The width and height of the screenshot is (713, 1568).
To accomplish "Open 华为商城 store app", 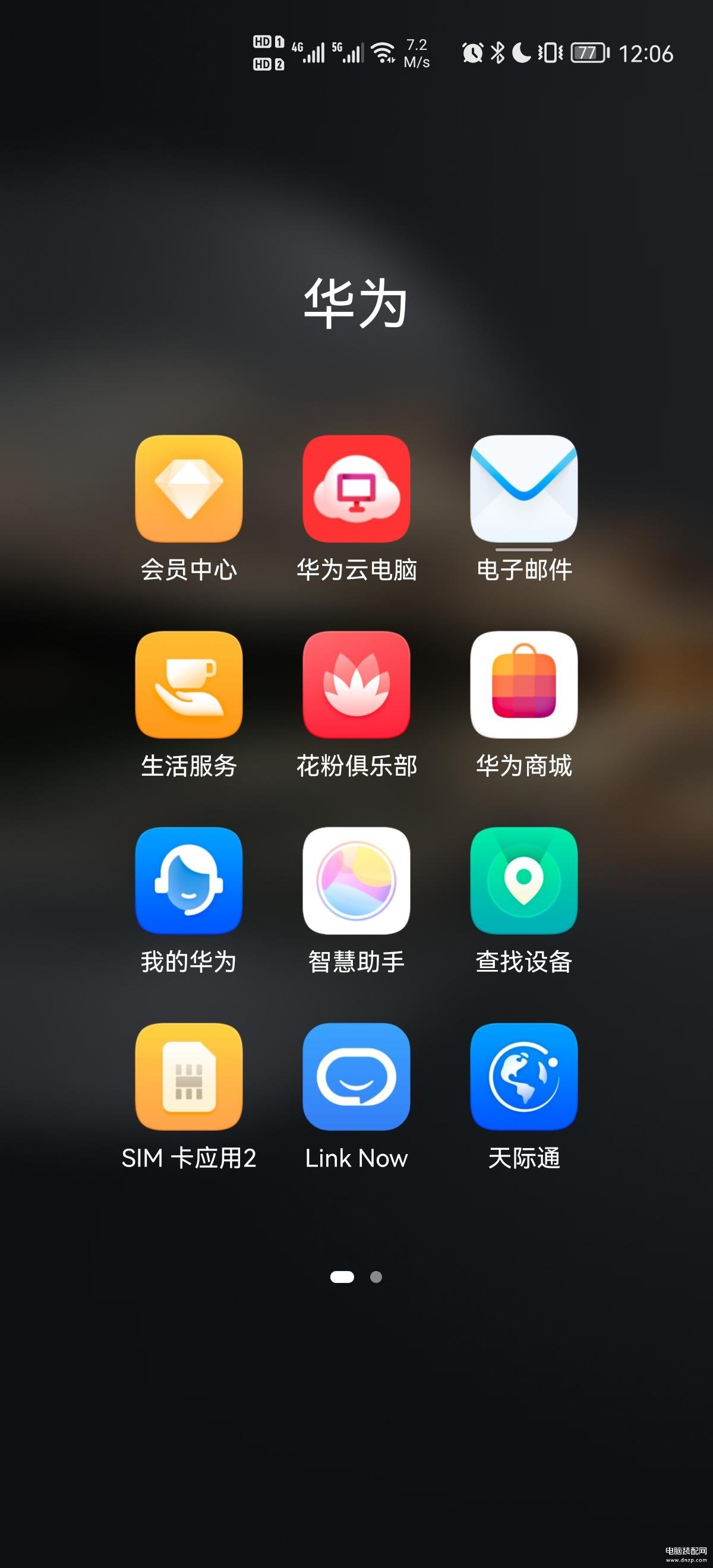I will (x=523, y=684).
